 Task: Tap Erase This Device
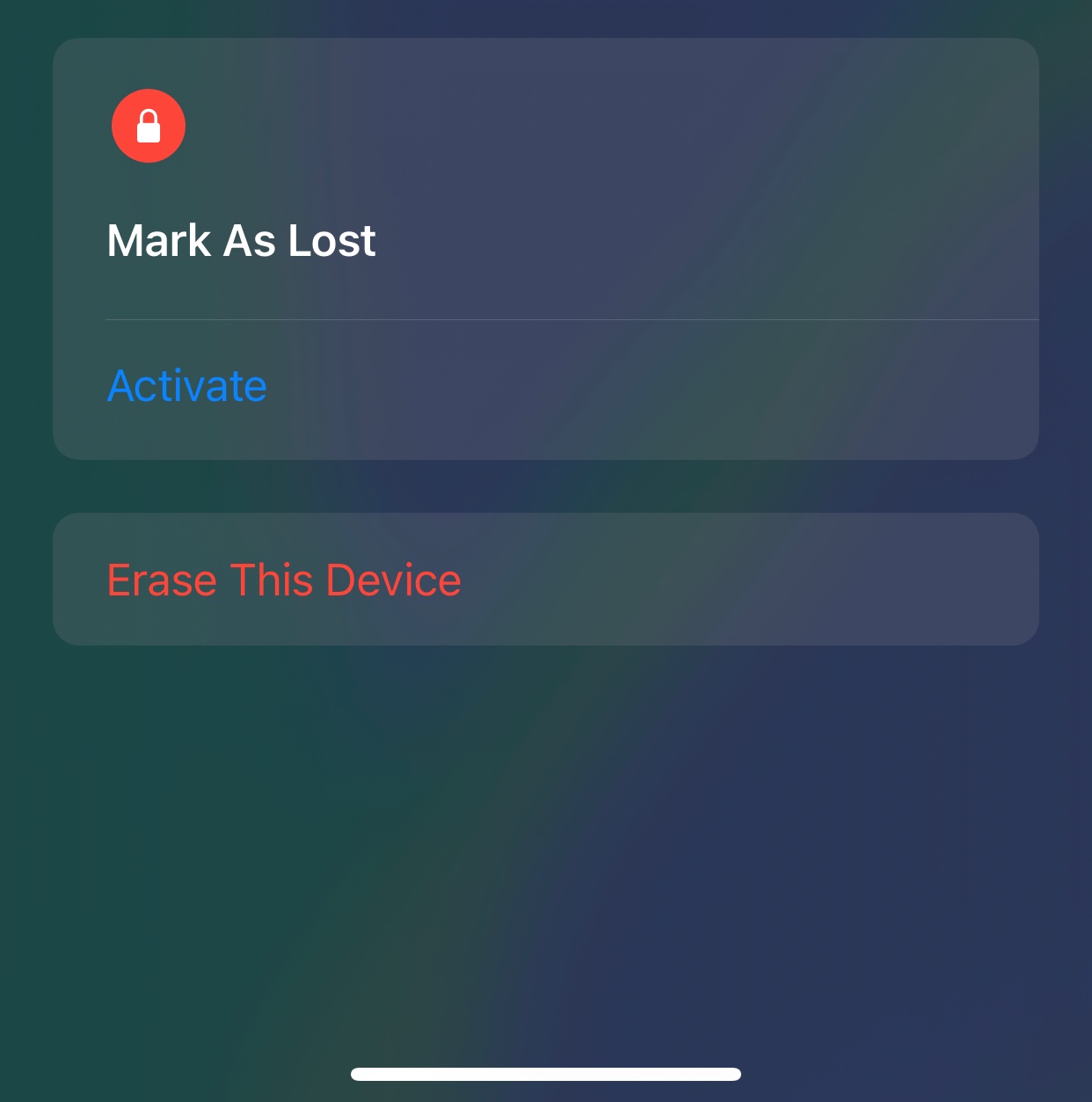(x=284, y=580)
